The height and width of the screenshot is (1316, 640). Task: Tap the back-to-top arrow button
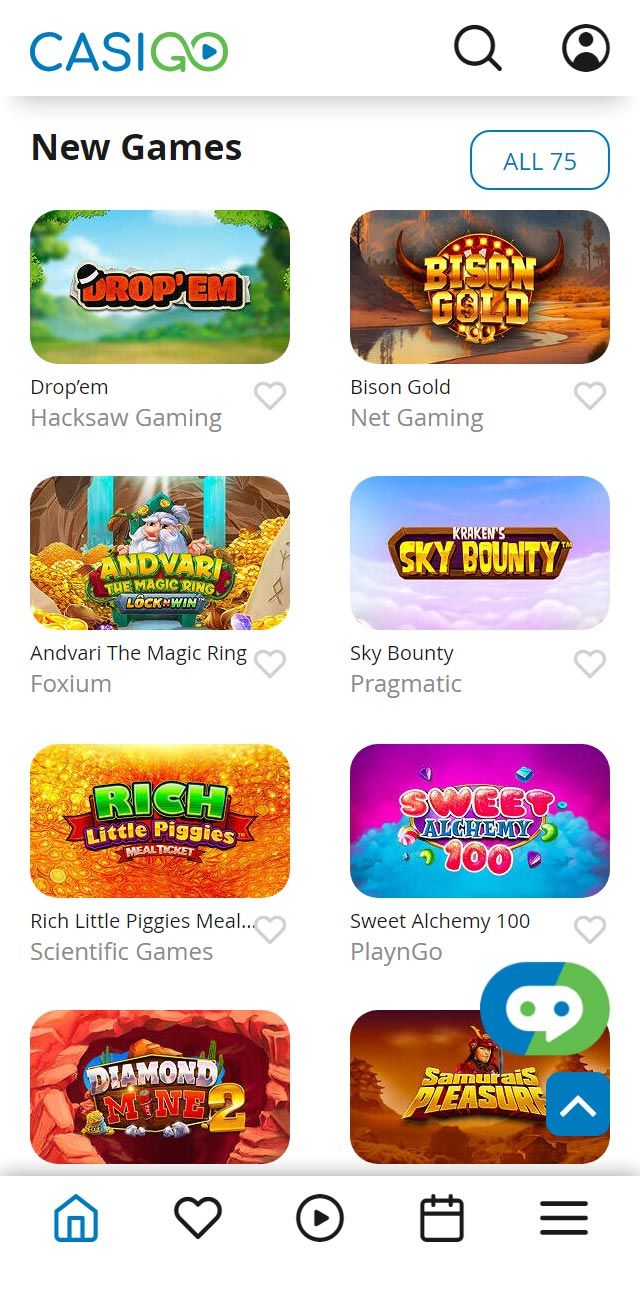pos(578,1105)
